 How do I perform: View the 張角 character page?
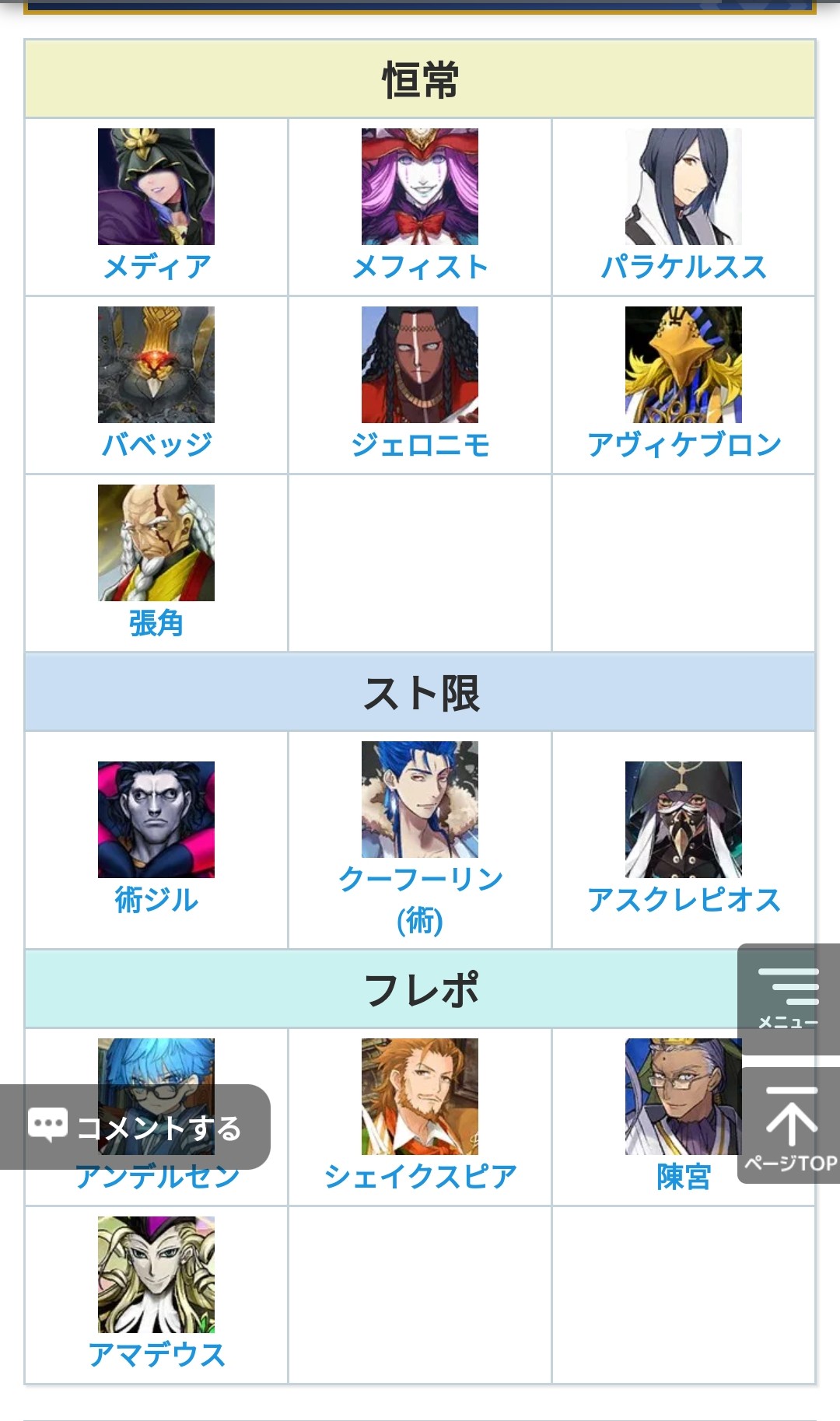pyautogui.click(x=156, y=623)
